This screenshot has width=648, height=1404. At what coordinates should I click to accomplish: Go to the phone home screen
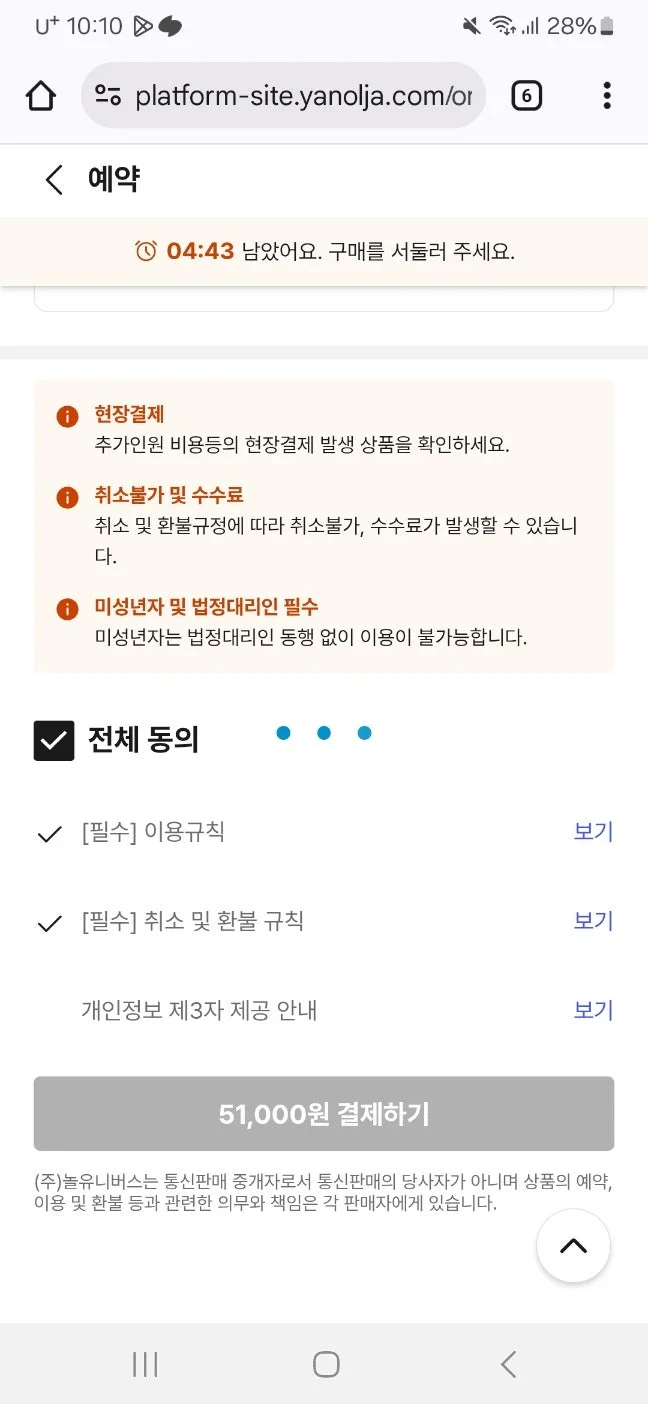(326, 1364)
